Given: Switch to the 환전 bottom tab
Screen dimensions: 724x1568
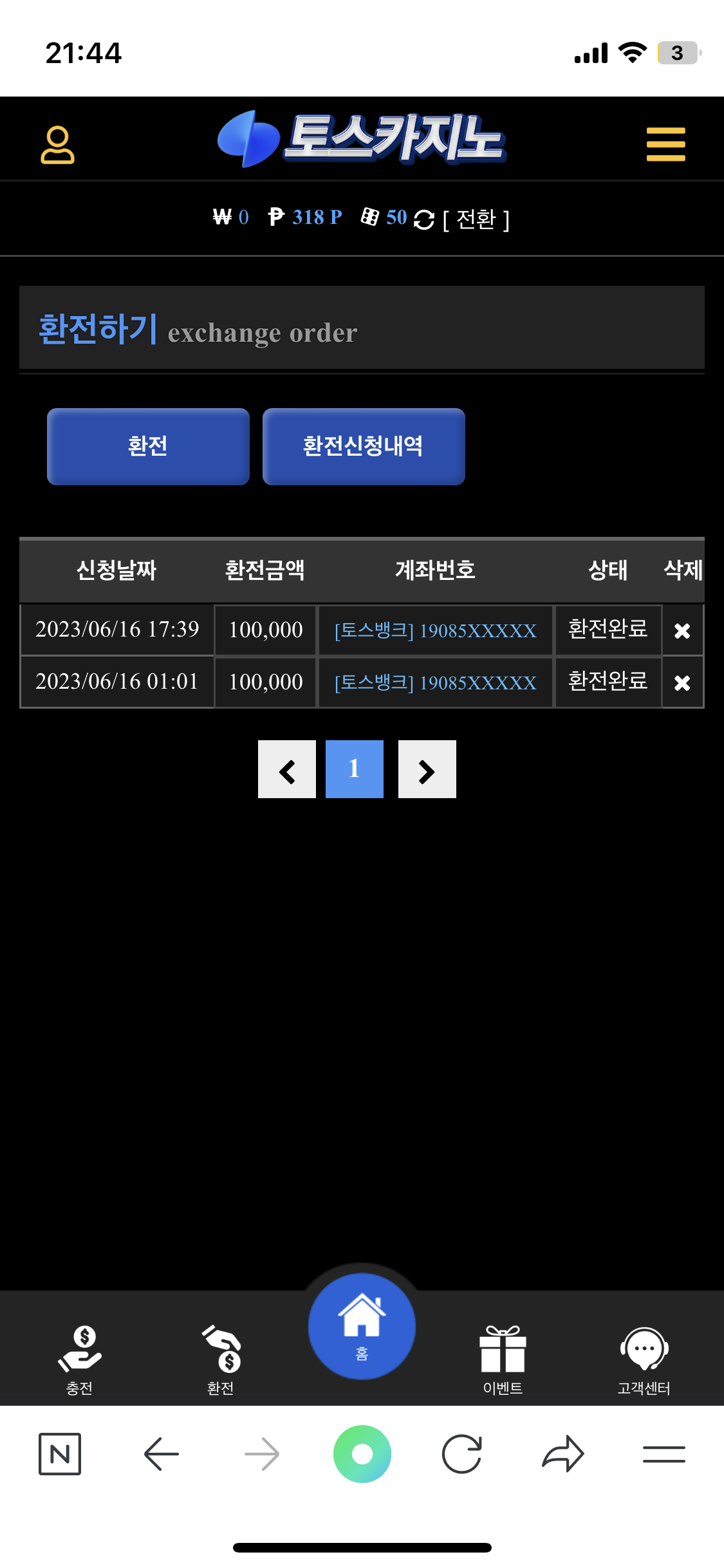Looking at the screenshot, I should pos(221,1359).
